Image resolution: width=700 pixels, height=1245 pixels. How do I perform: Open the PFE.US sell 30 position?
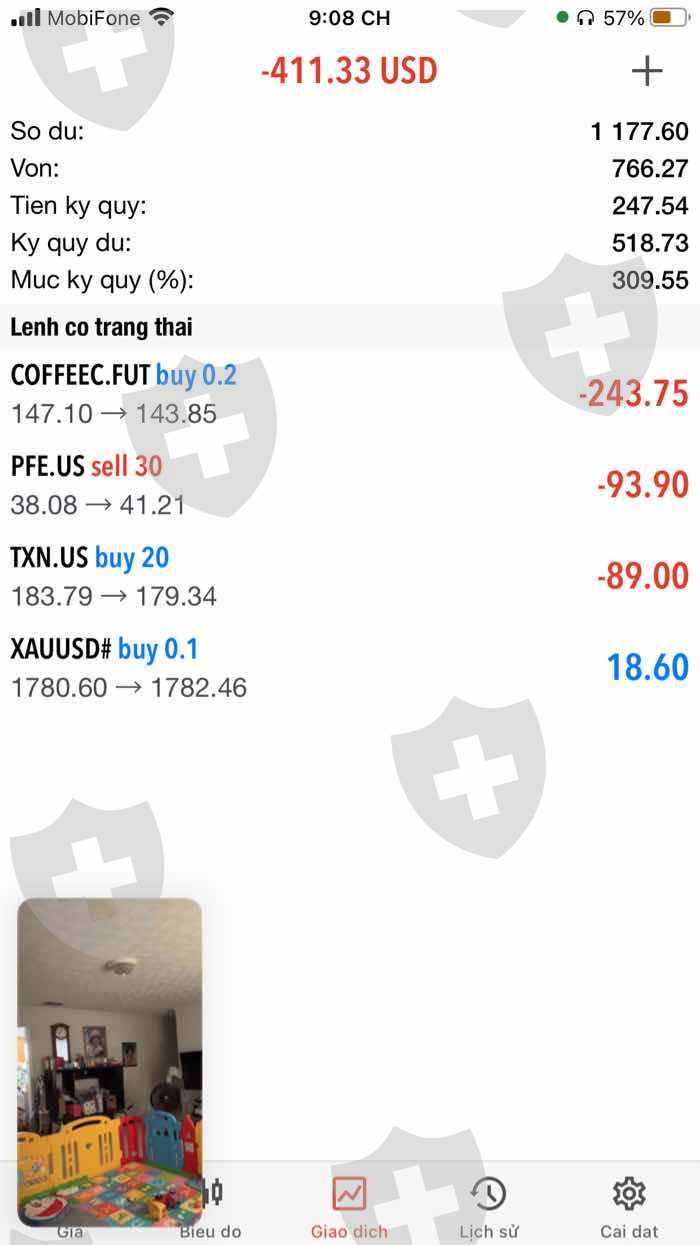350,485
